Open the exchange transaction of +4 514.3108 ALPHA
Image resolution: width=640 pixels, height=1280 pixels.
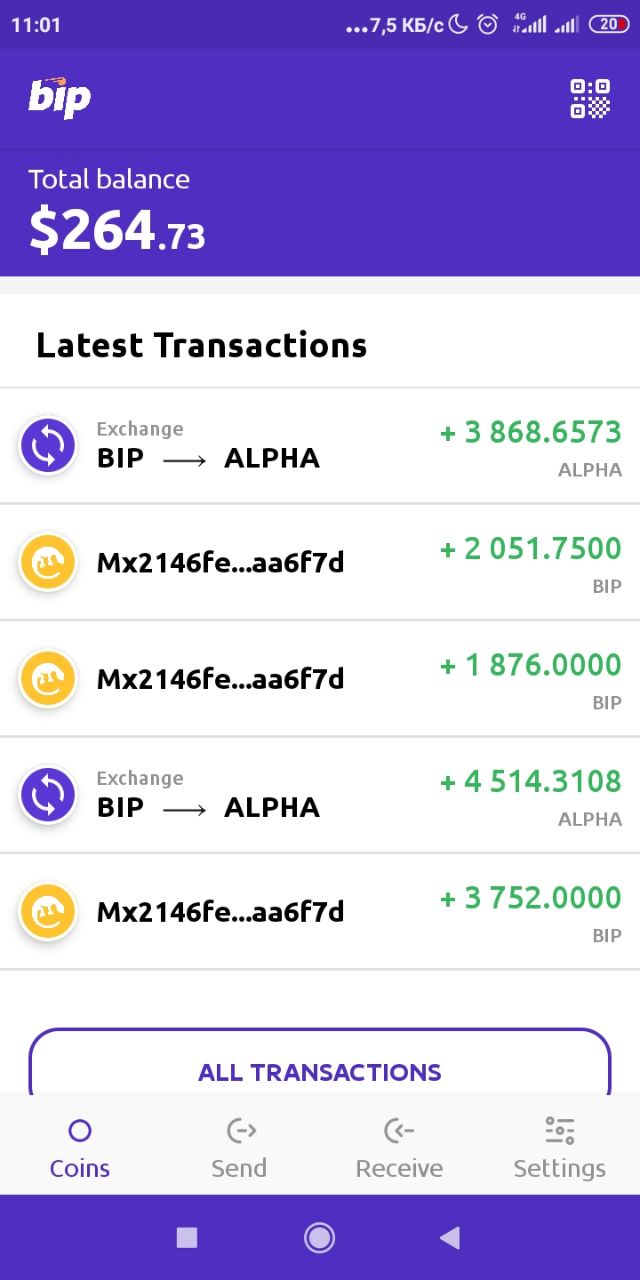coord(320,795)
